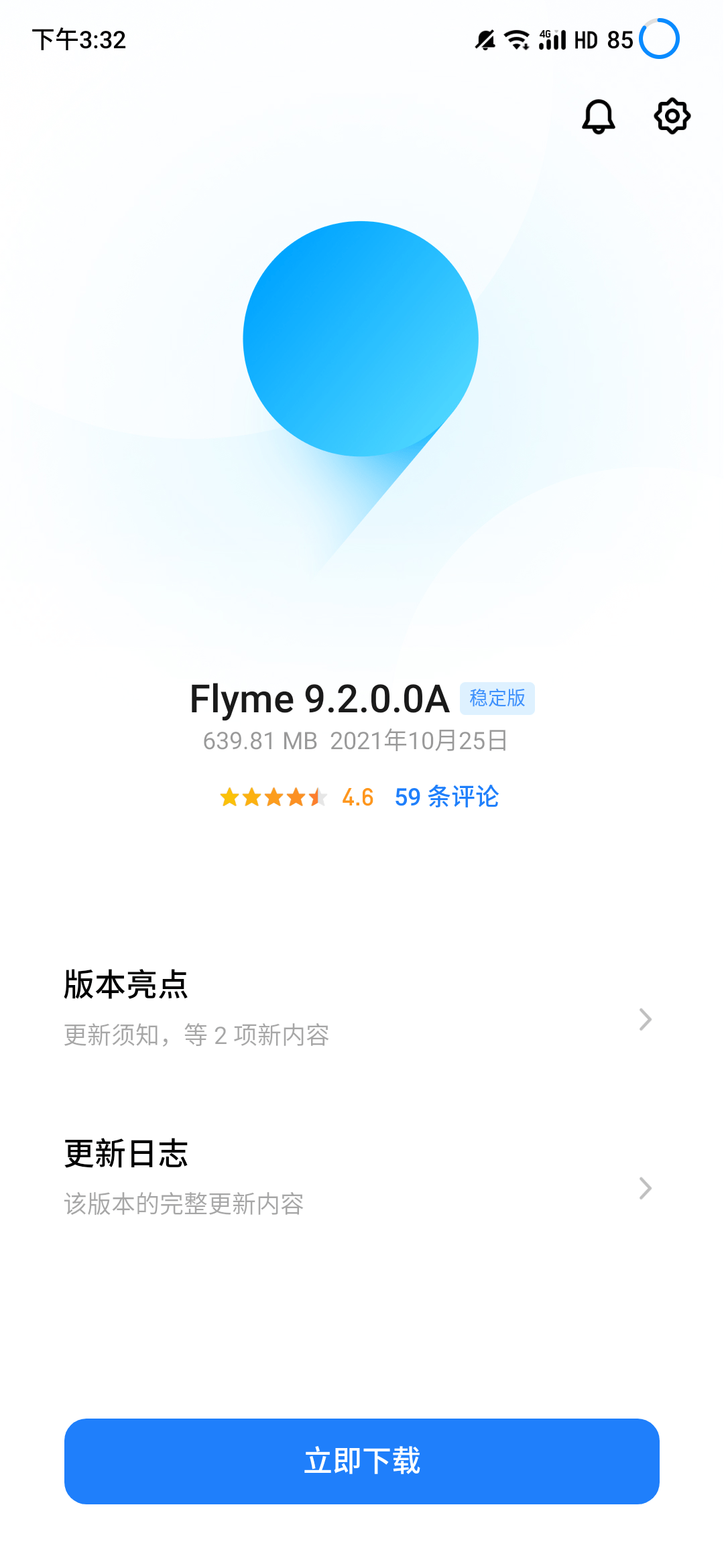Open the notification bell icon

pyautogui.click(x=597, y=116)
